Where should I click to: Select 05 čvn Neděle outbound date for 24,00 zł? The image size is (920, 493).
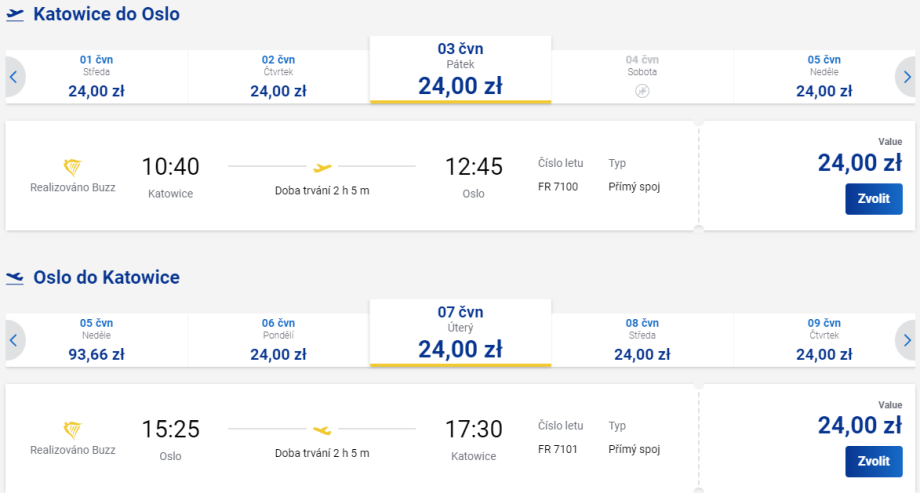coord(824,77)
